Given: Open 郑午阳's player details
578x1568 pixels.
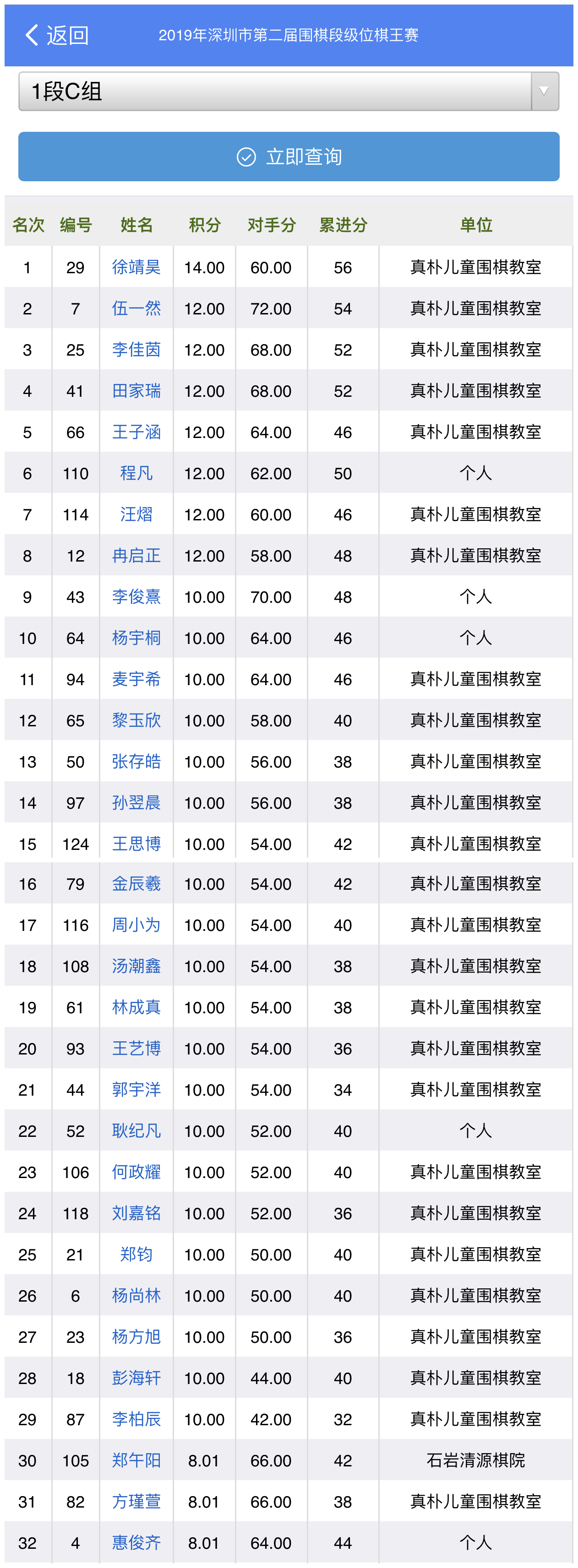Looking at the screenshot, I should (x=136, y=1460).
